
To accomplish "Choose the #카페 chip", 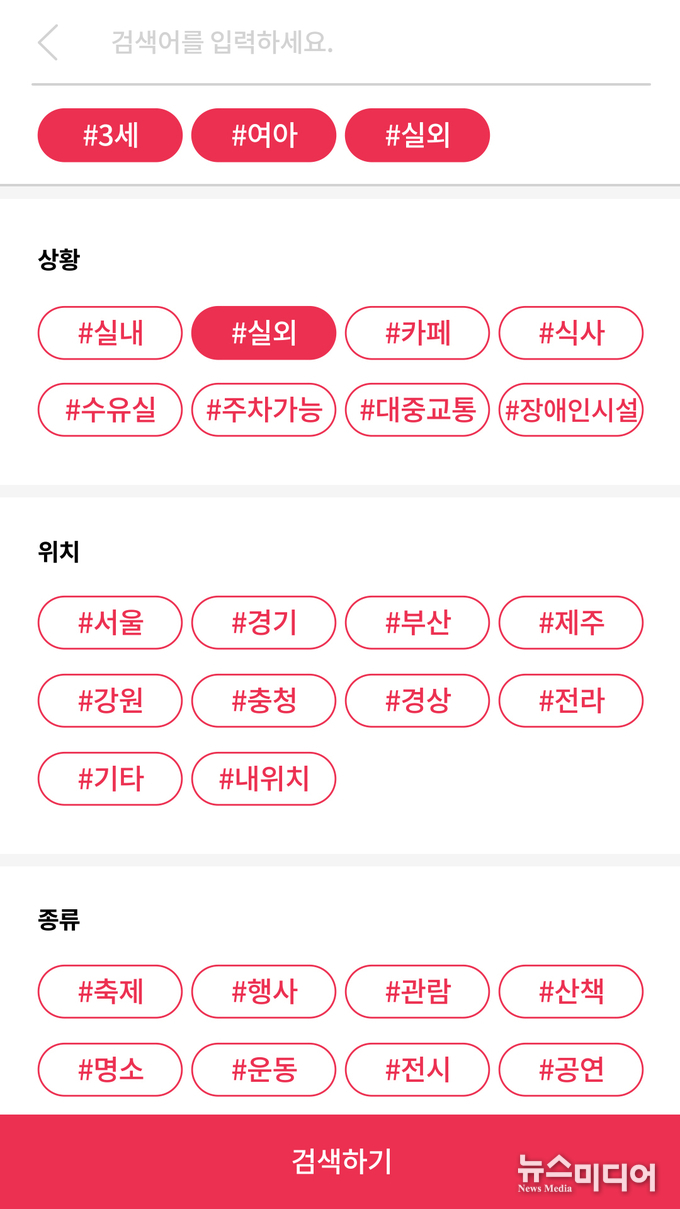I will (x=418, y=333).
